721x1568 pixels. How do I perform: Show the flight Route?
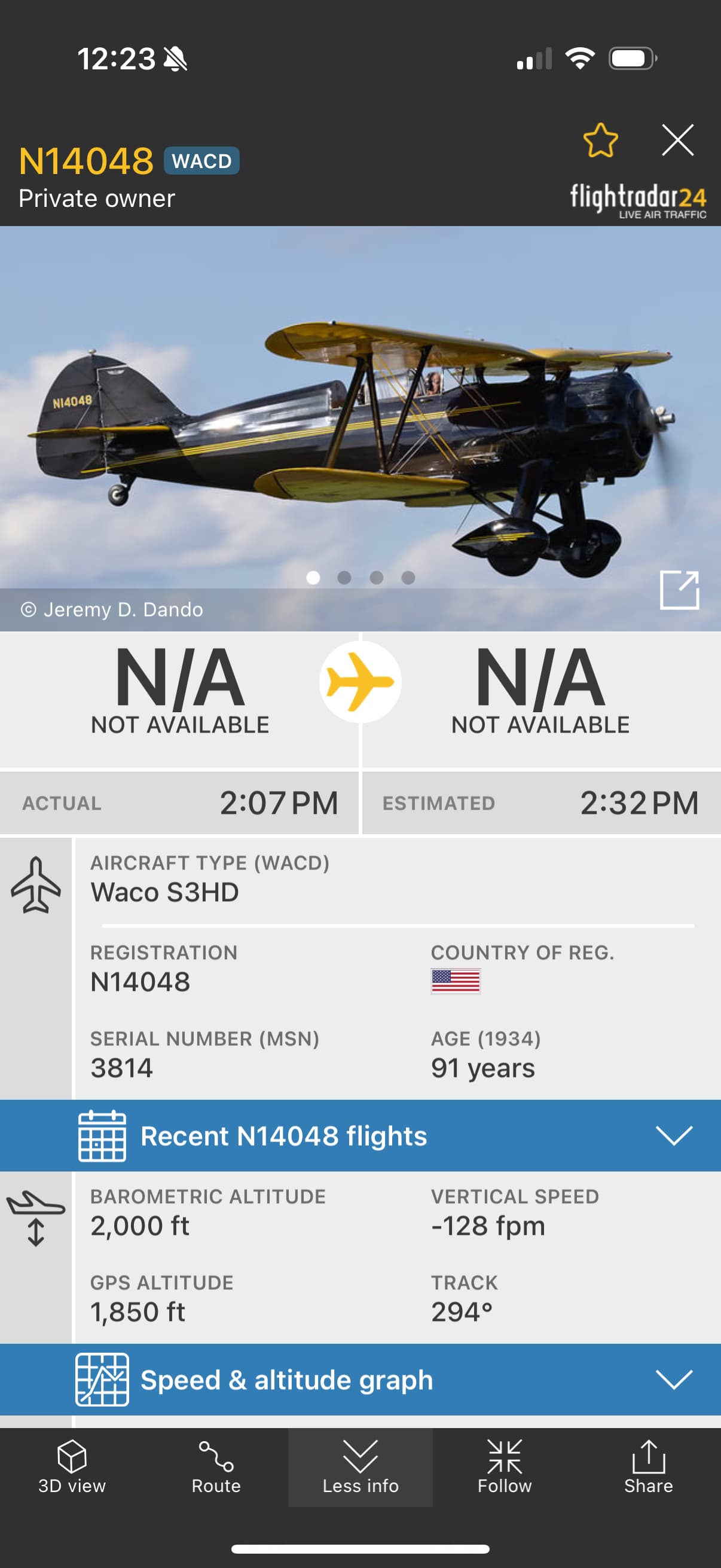pyautogui.click(x=216, y=1467)
